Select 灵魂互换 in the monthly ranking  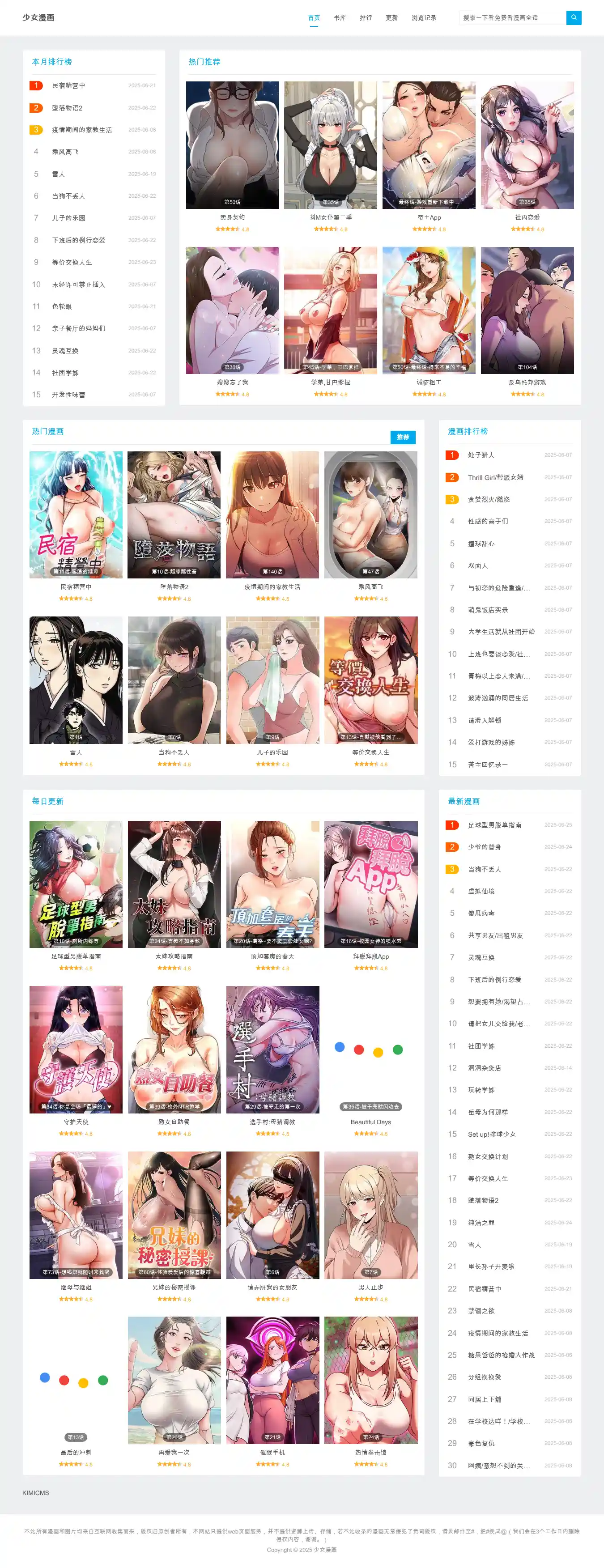click(x=65, y=351)
